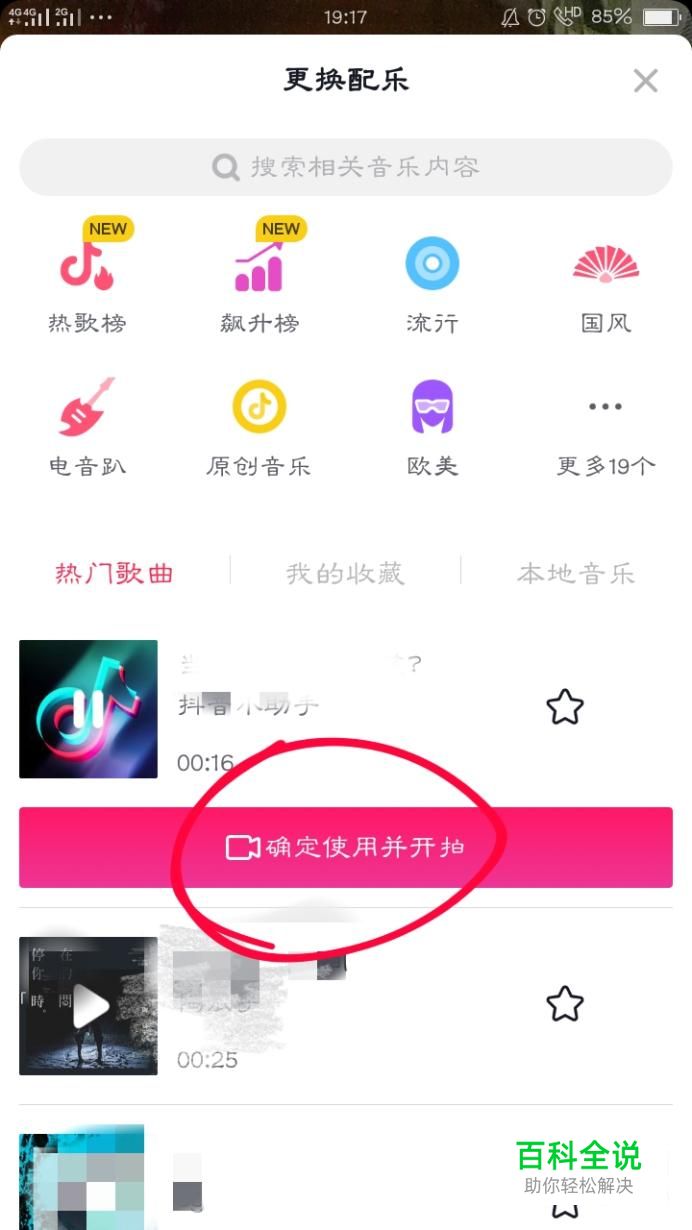Play the 00:25 song preview

(x=88, y=1006)
